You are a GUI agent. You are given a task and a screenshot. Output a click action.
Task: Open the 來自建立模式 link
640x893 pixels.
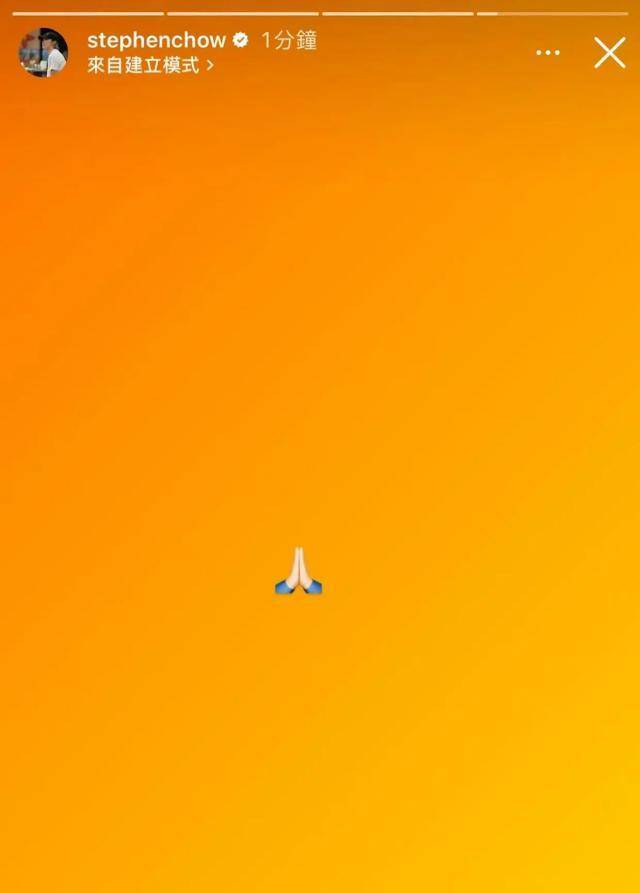click(151, 65)
